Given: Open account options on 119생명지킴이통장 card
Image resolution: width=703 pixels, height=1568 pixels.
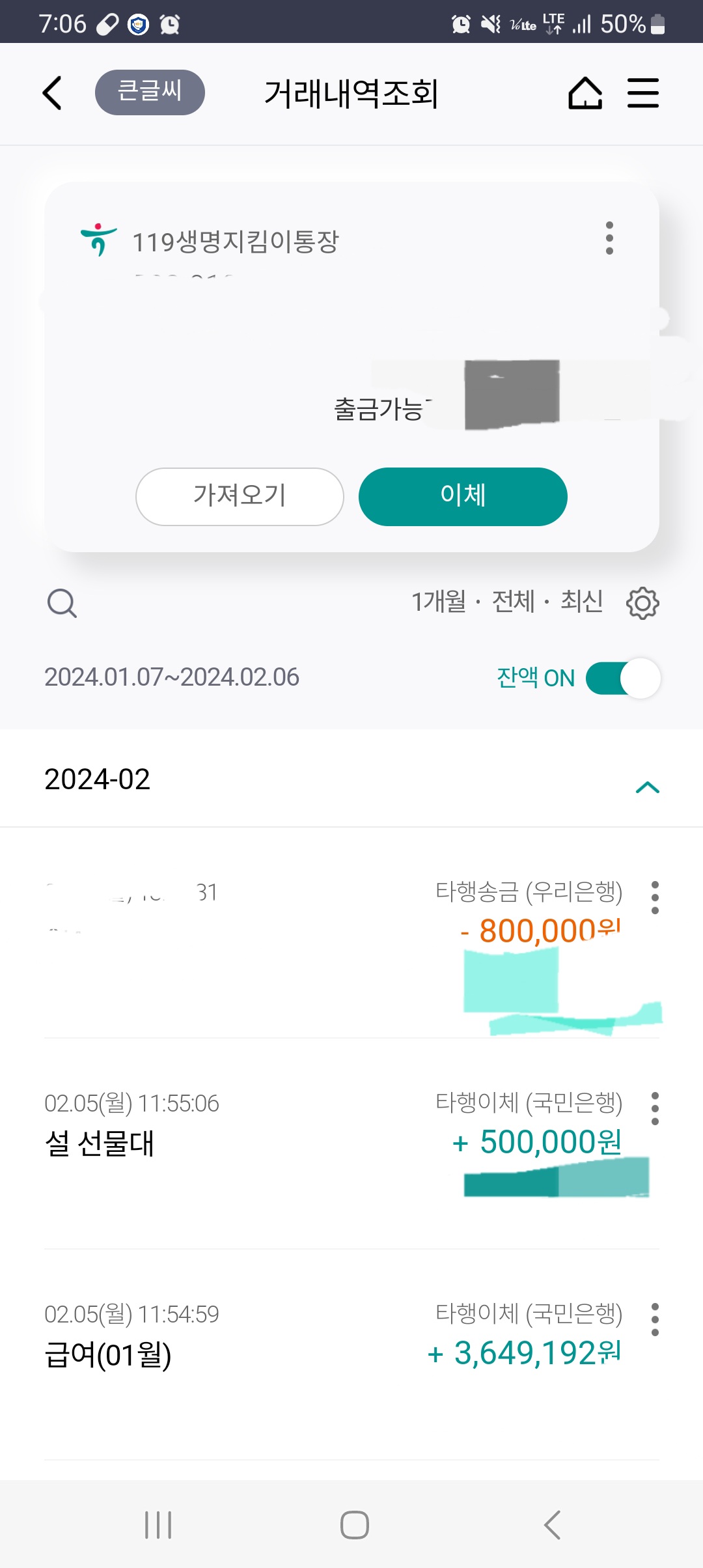Looking at the screenshot, I should click(x=609, y=238).
